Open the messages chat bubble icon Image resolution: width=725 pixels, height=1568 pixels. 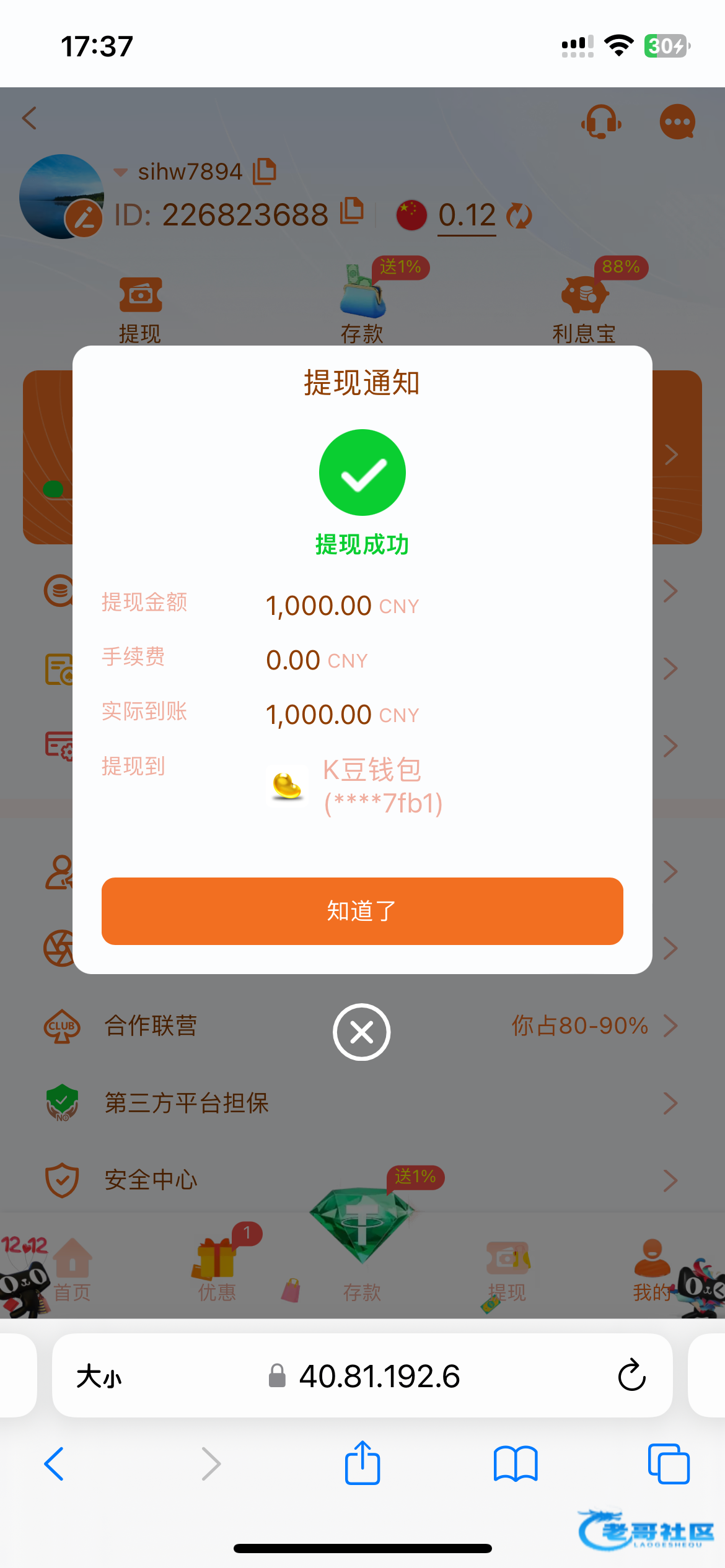coord(677,121)
